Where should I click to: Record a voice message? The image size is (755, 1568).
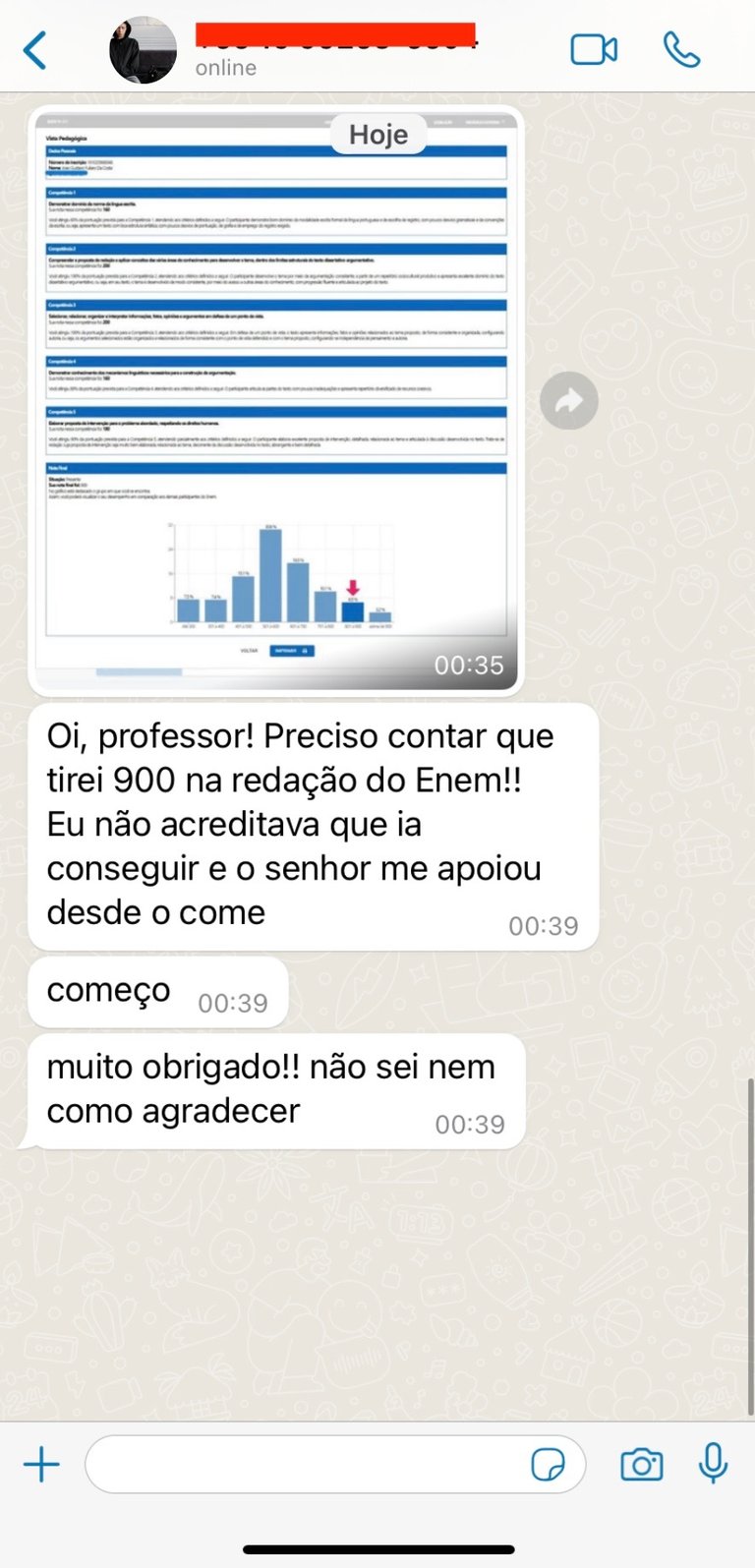(713, 1464)
